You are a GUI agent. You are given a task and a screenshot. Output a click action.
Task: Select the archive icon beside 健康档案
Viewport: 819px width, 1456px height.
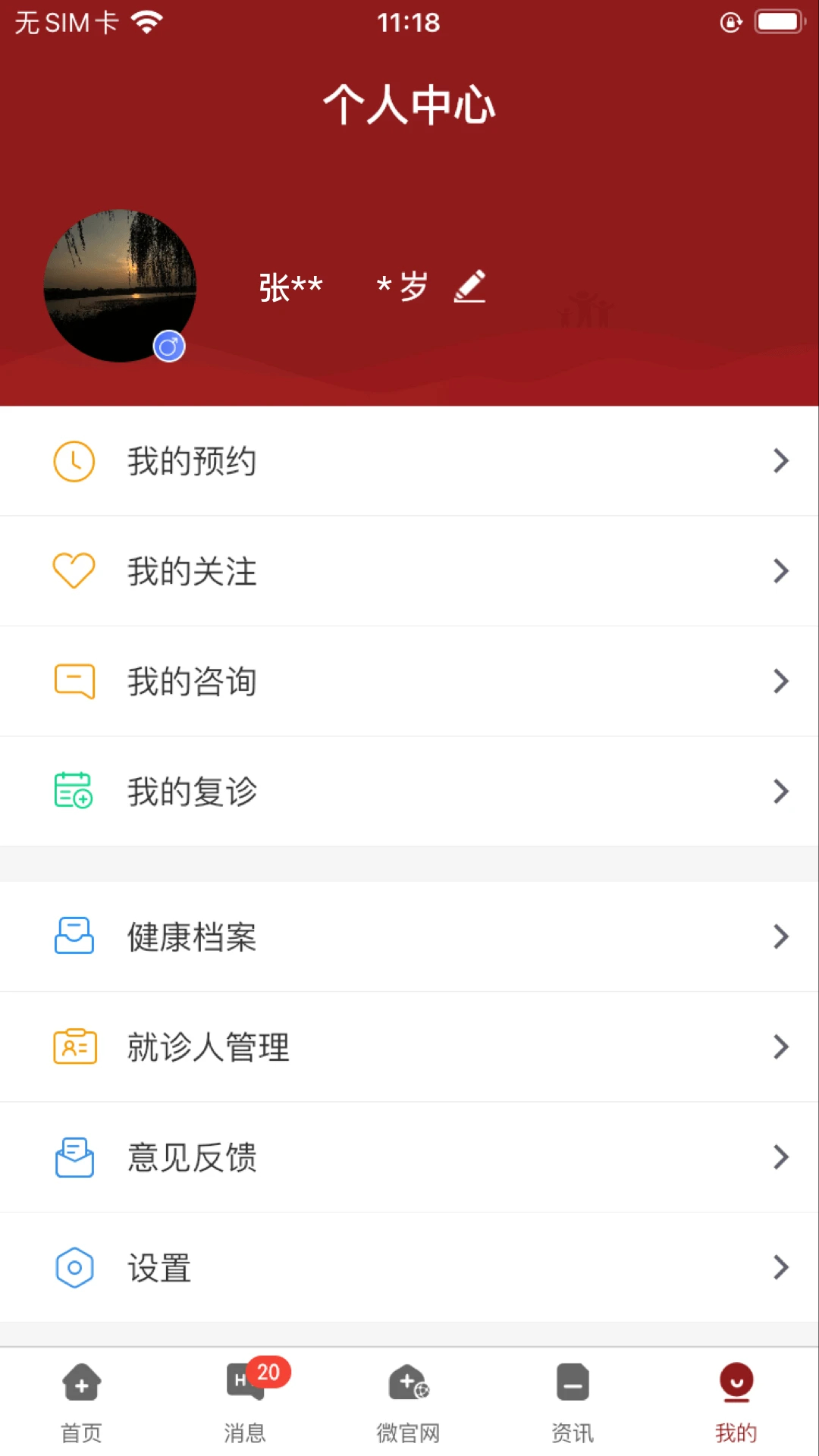(x=74, y=937)
